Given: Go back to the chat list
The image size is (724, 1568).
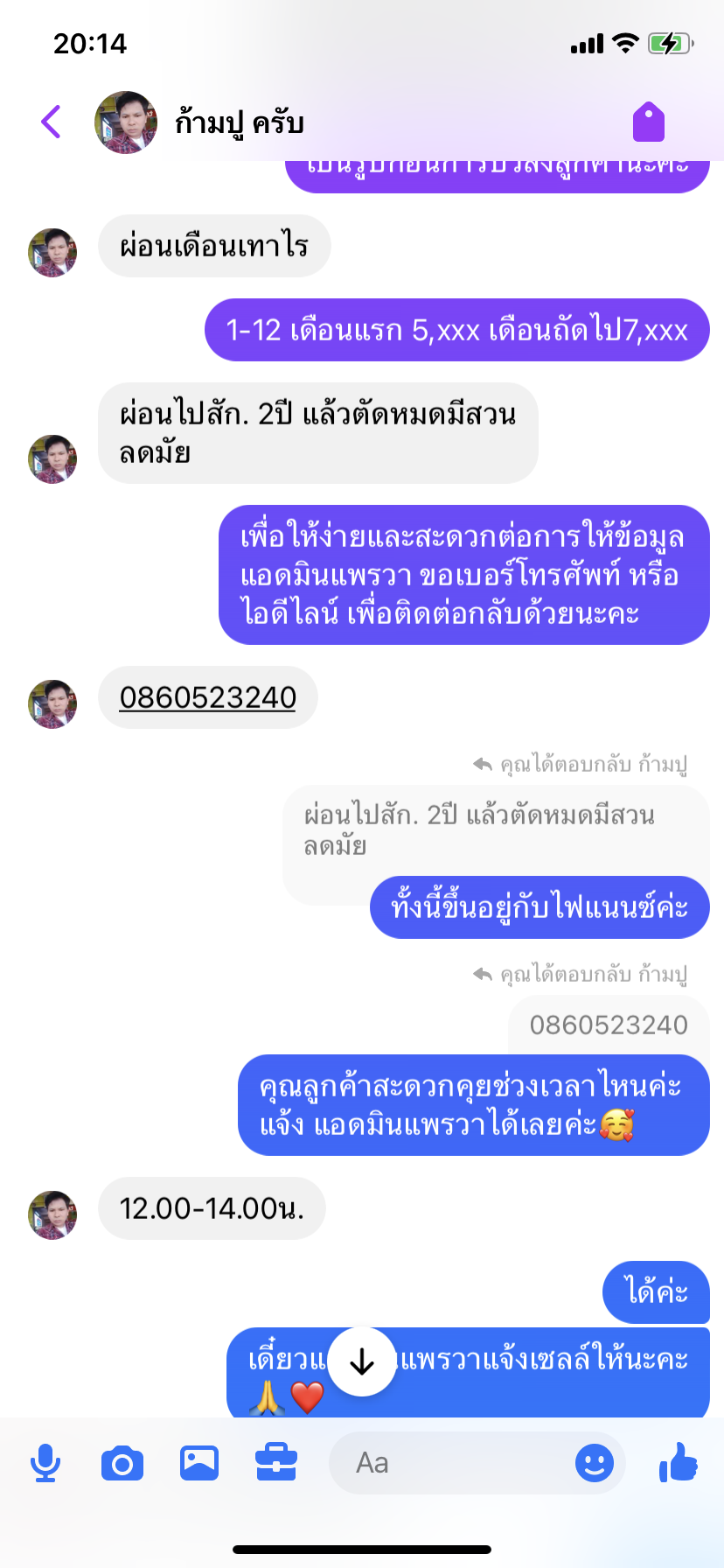Looking at the screenshot, I should click(x=52, y=122).
